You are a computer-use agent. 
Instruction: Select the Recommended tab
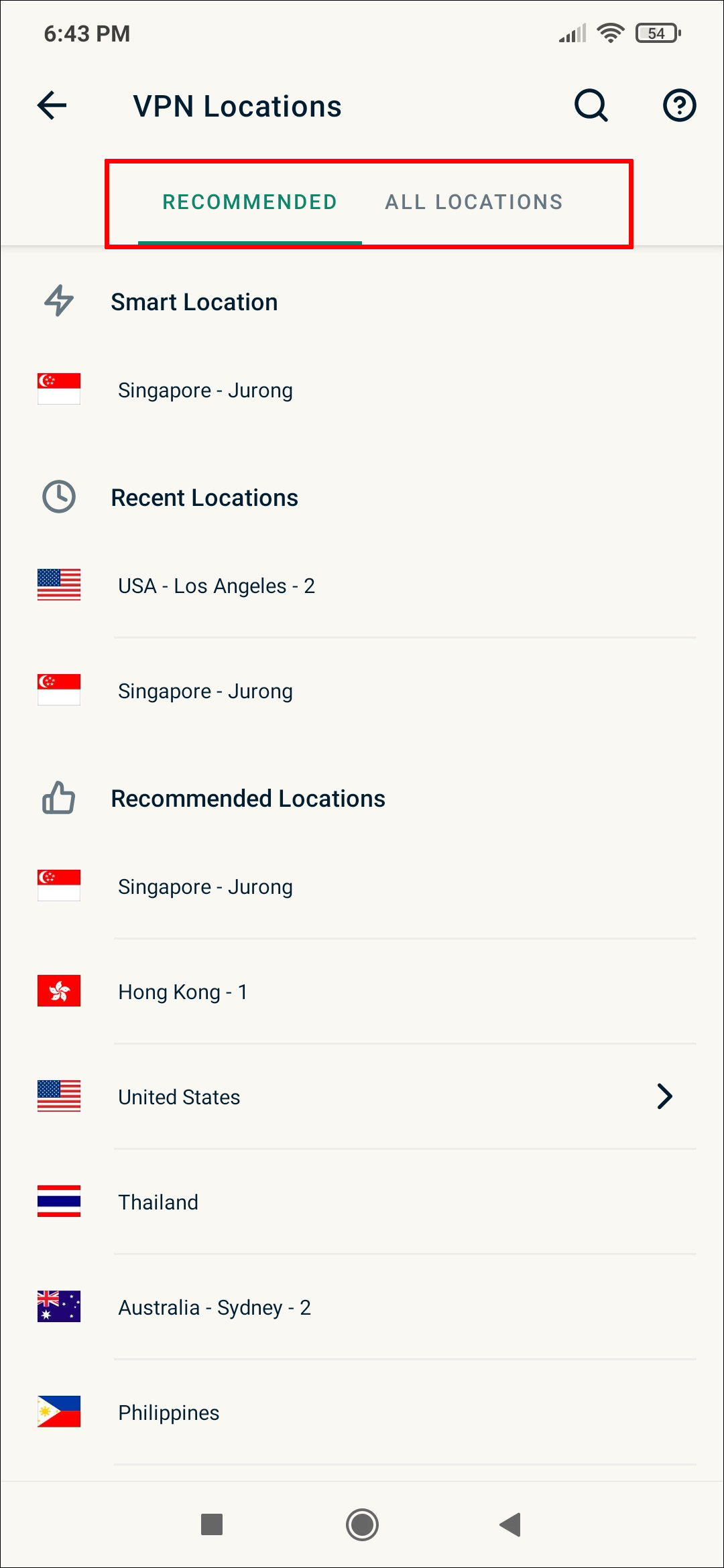pyautogui.click(x=249, y=202)
